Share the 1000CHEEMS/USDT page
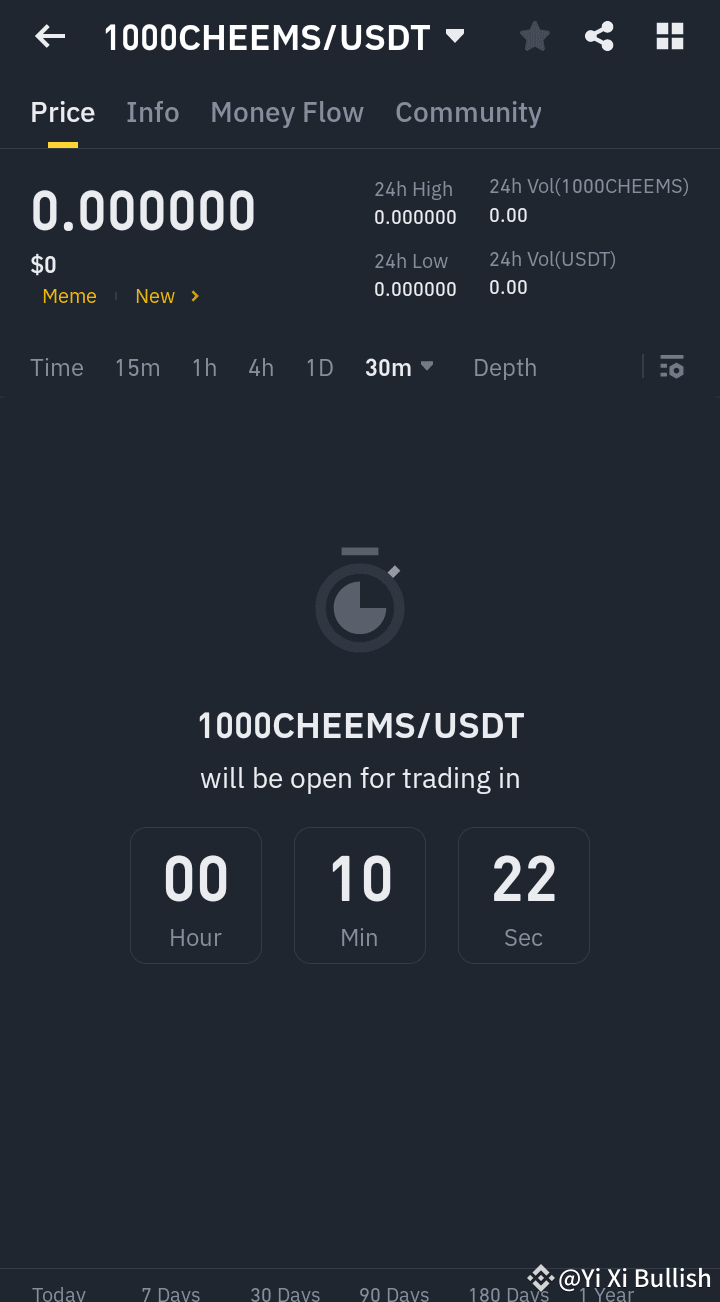The height and width of the screenshot is (1302, 720). pos(600,36)
